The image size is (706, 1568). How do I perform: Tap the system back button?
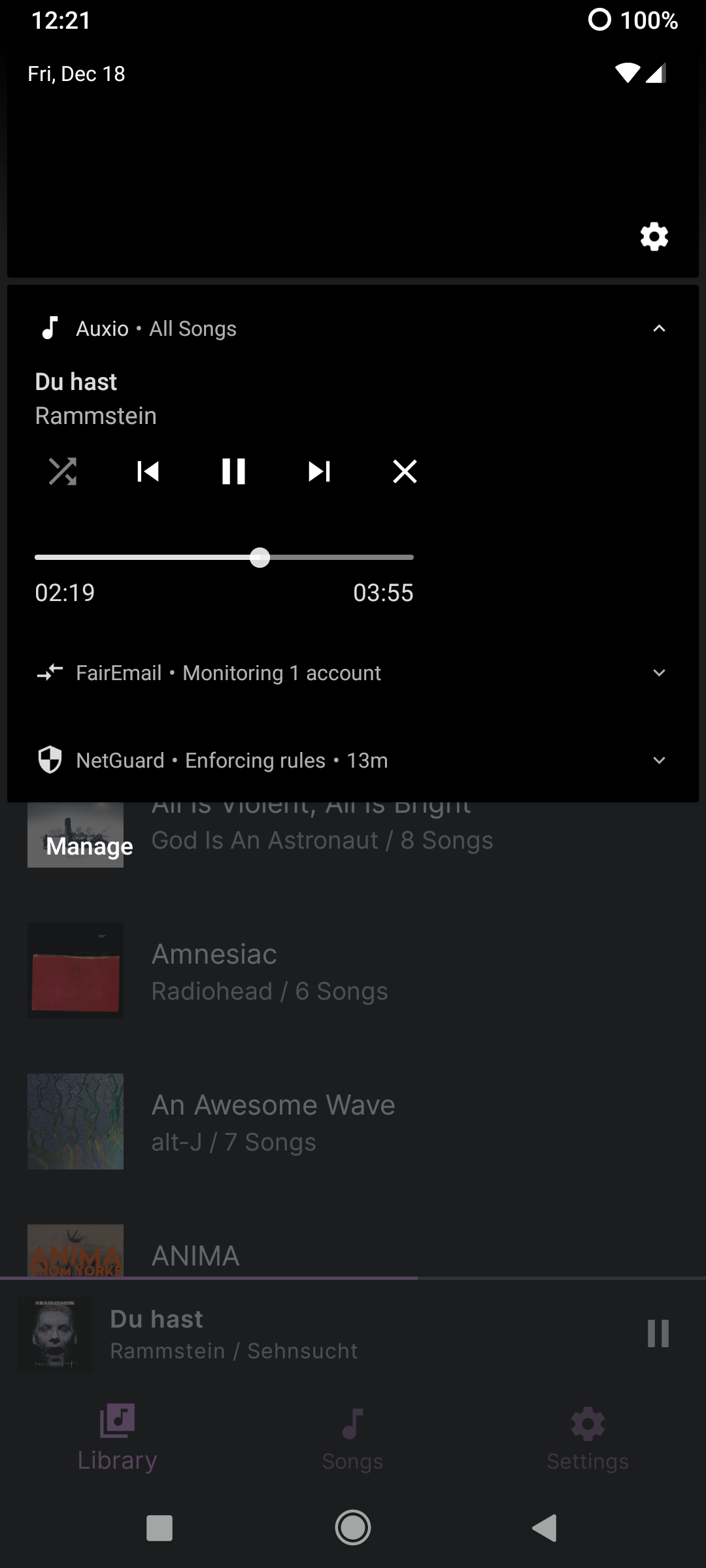[545, 1527]
